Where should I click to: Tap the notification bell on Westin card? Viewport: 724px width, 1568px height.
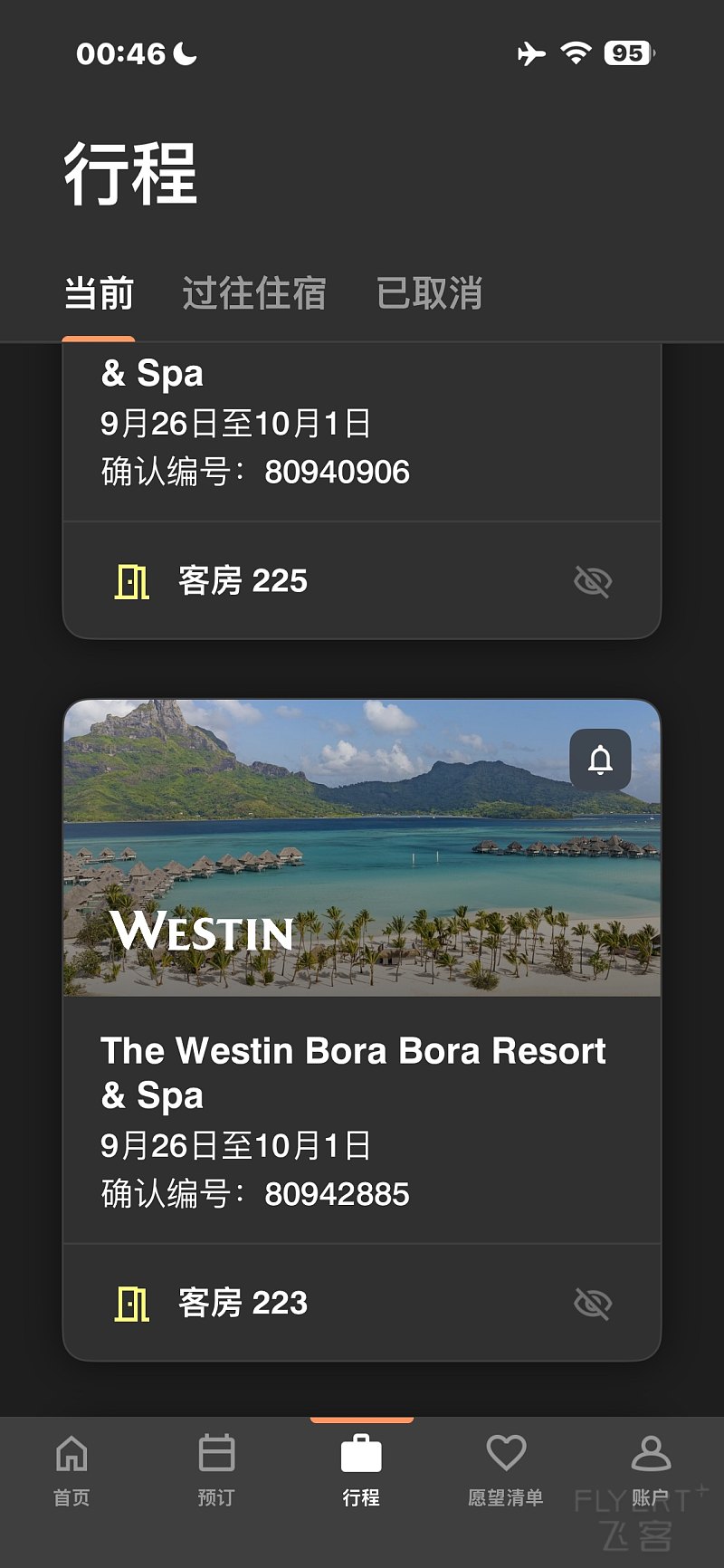click(x=600, y=760)
